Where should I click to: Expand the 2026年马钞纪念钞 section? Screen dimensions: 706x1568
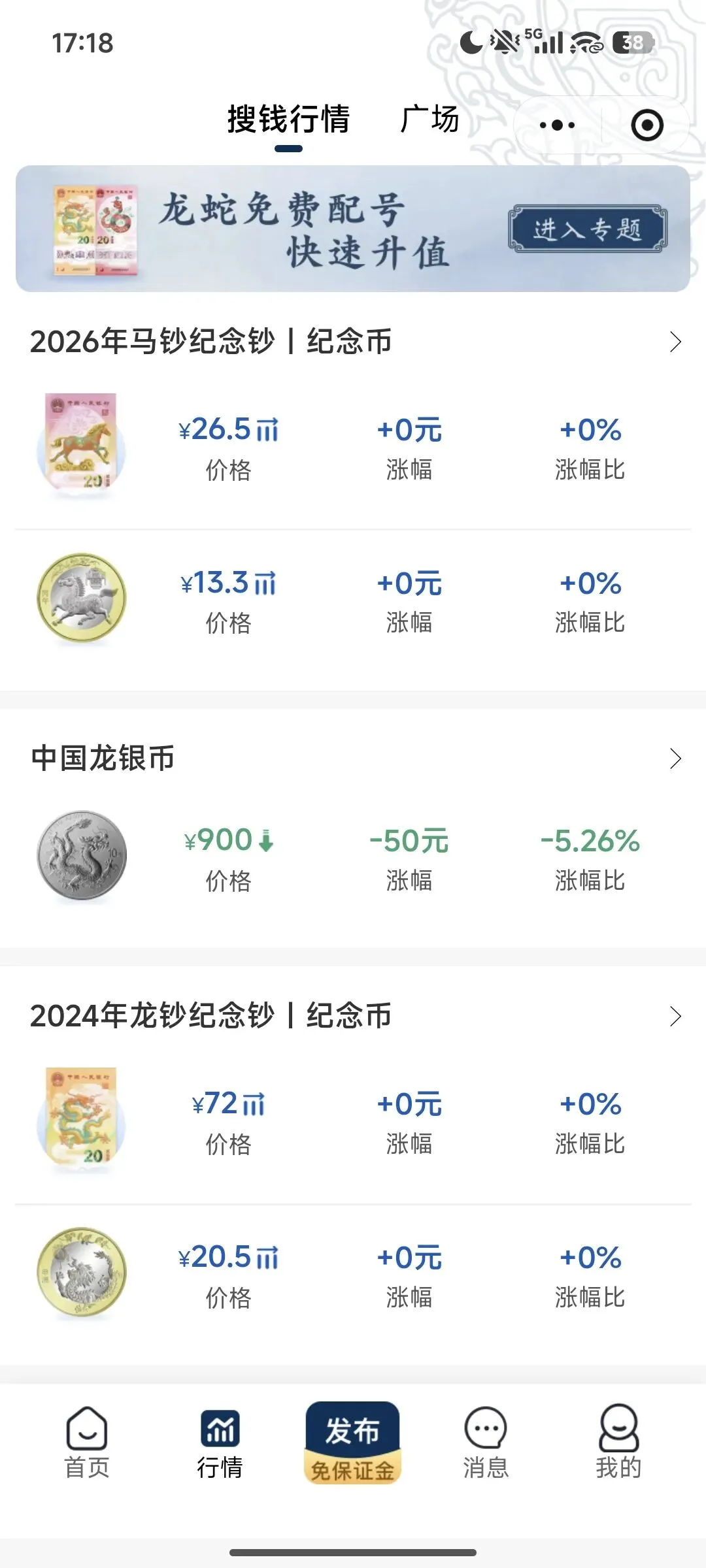point(675,342)
